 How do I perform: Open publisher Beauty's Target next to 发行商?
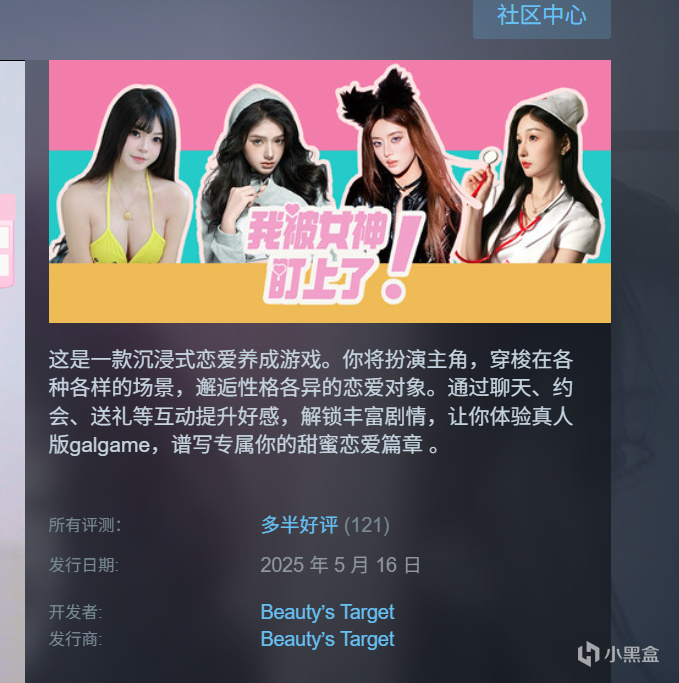327,639
